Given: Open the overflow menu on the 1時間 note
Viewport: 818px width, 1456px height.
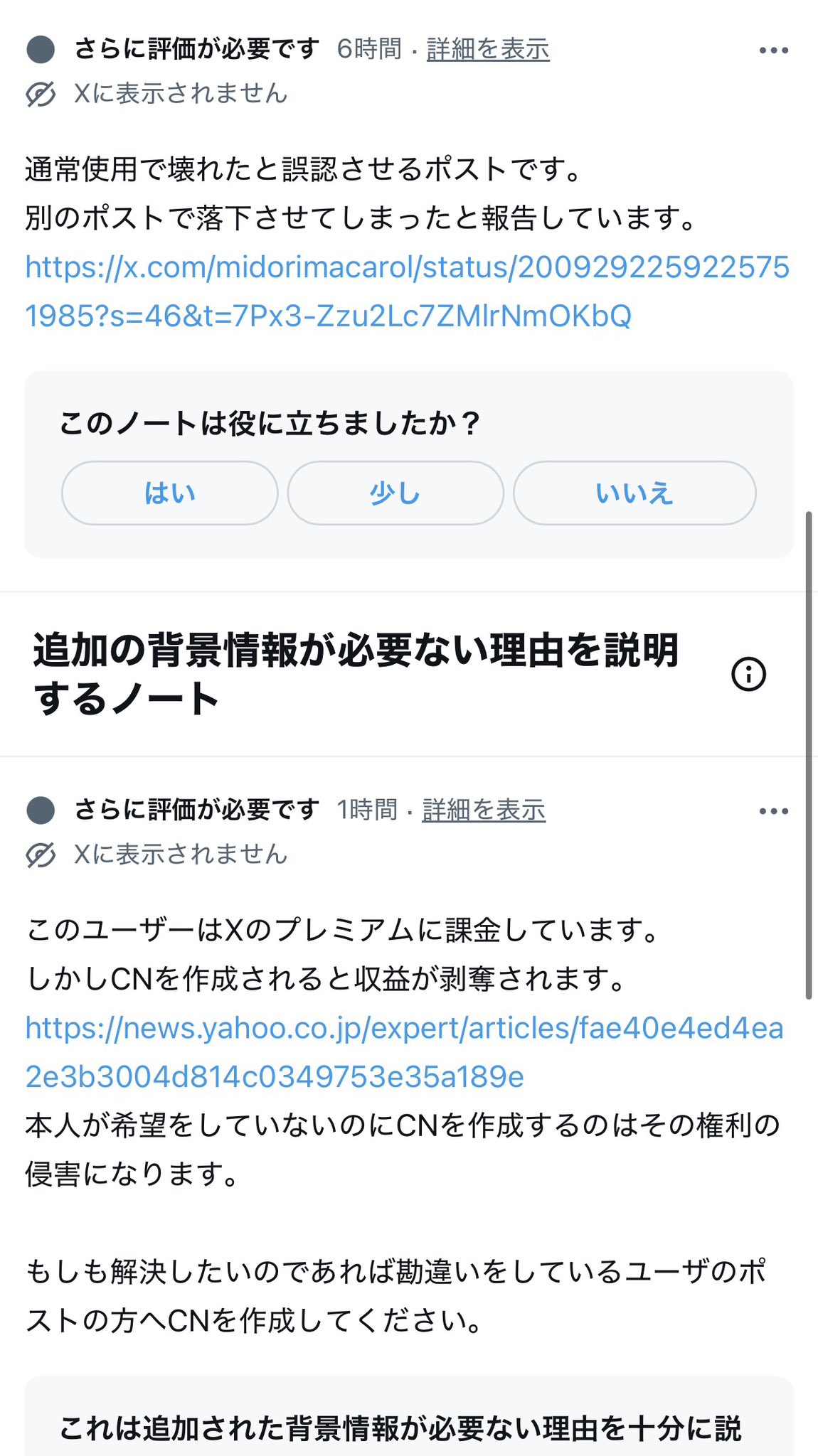Looking at the screenshot, I should click(x=773, y=811).
